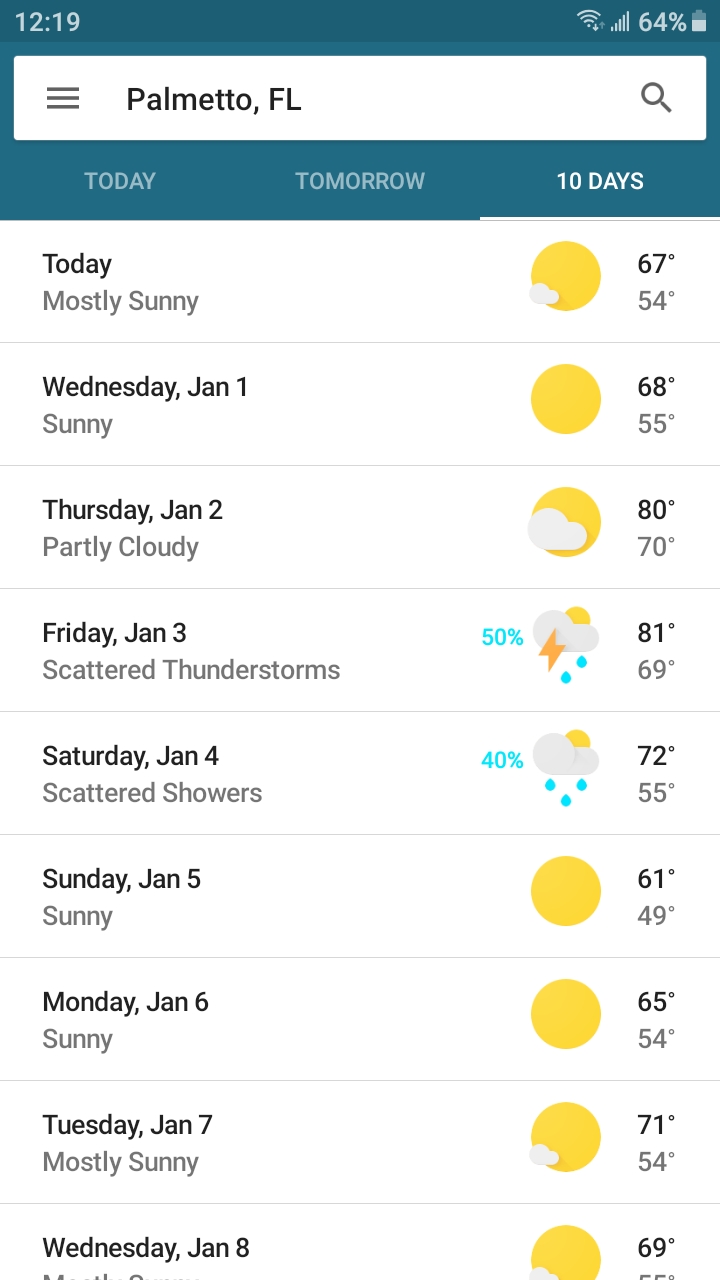Switch to the TODAY tab
This screenshot has height=1280, width=720.
coord(120,181)
